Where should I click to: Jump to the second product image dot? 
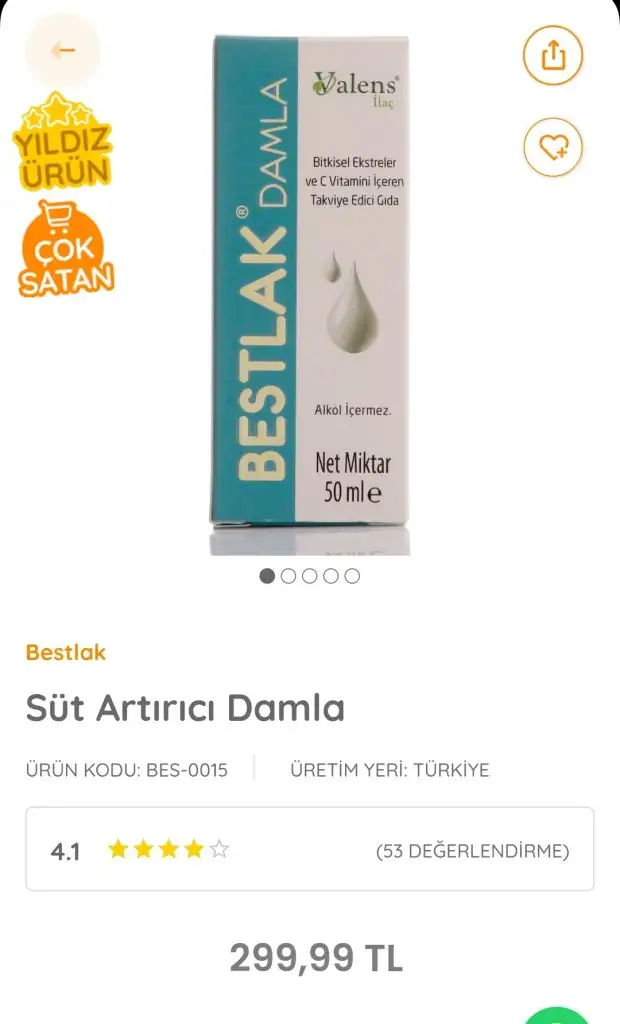coord(289,576)
